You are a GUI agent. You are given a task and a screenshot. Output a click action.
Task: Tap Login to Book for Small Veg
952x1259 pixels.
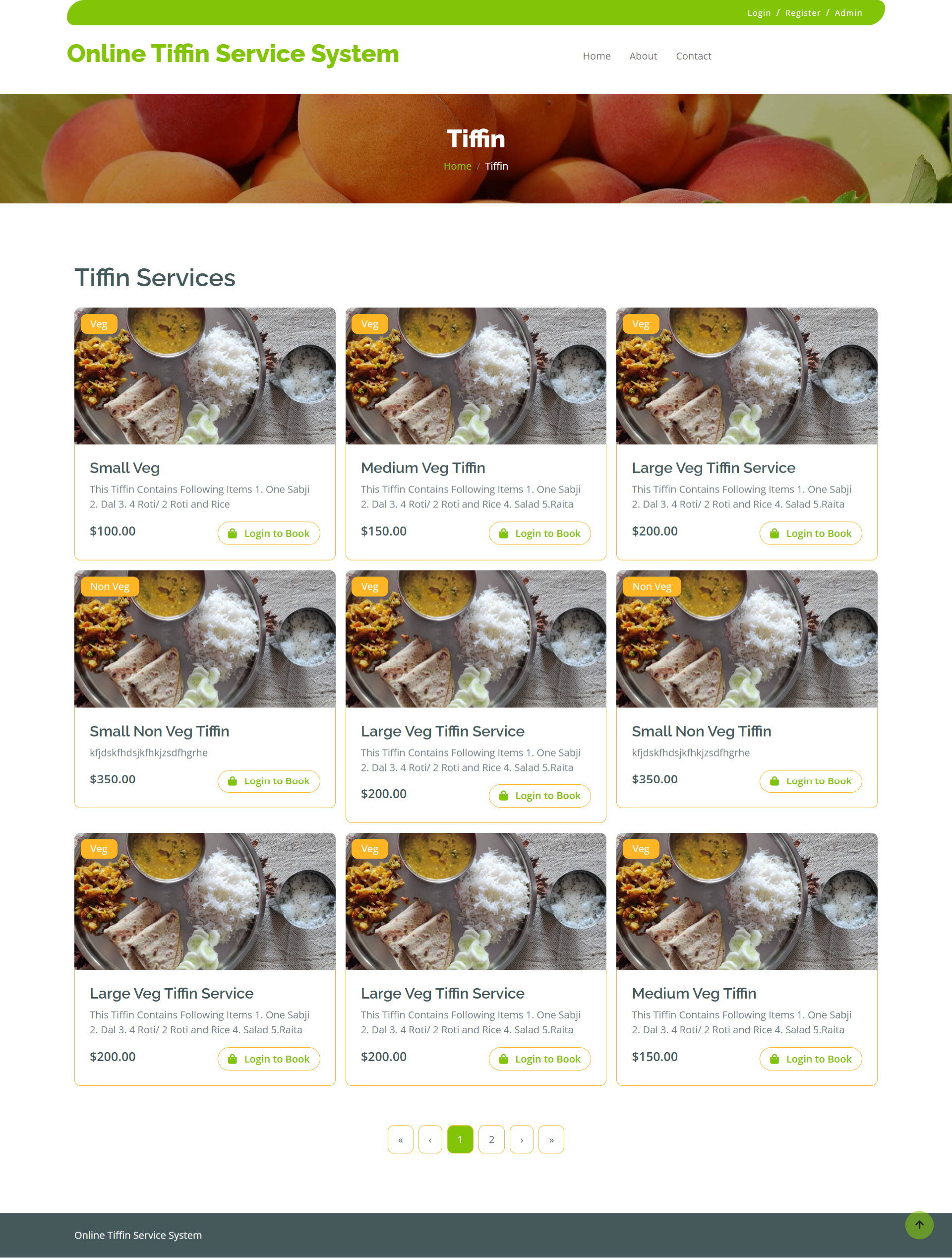(269, 533)
